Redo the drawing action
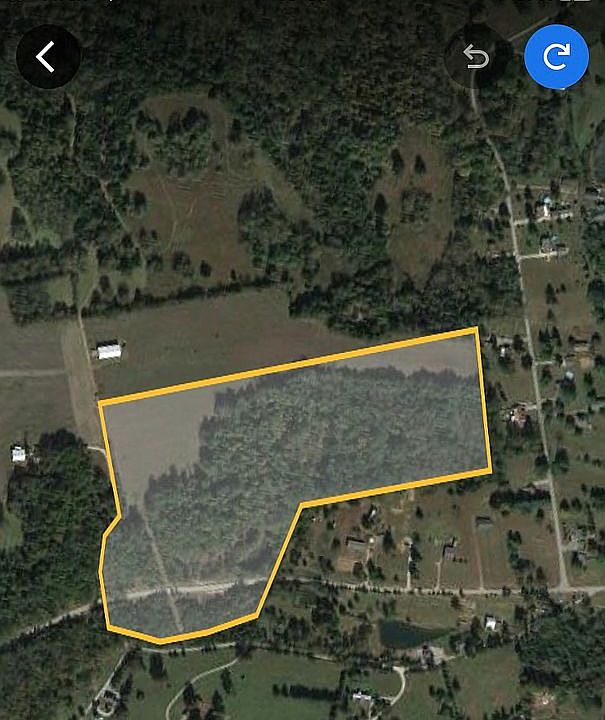The height and width of the screenshot is (720, 605). [x=556, y=57]
